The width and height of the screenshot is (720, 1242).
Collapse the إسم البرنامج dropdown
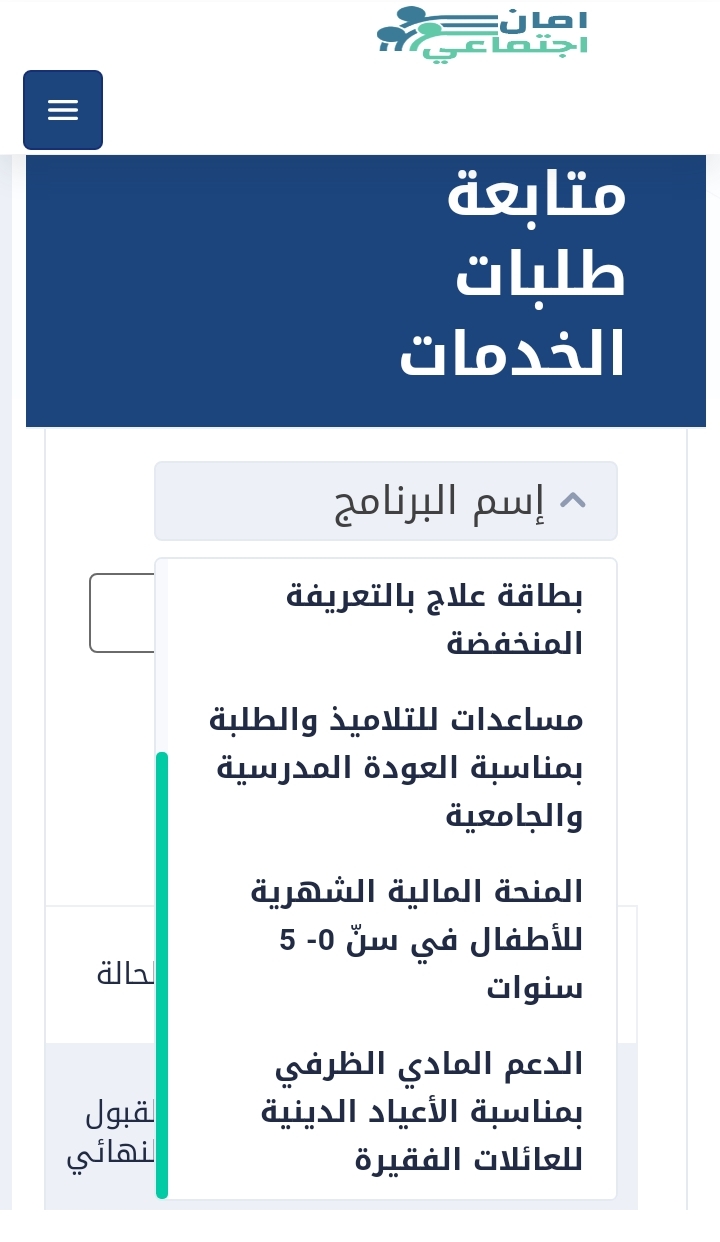pyautogui.click(x=386, y=500)
